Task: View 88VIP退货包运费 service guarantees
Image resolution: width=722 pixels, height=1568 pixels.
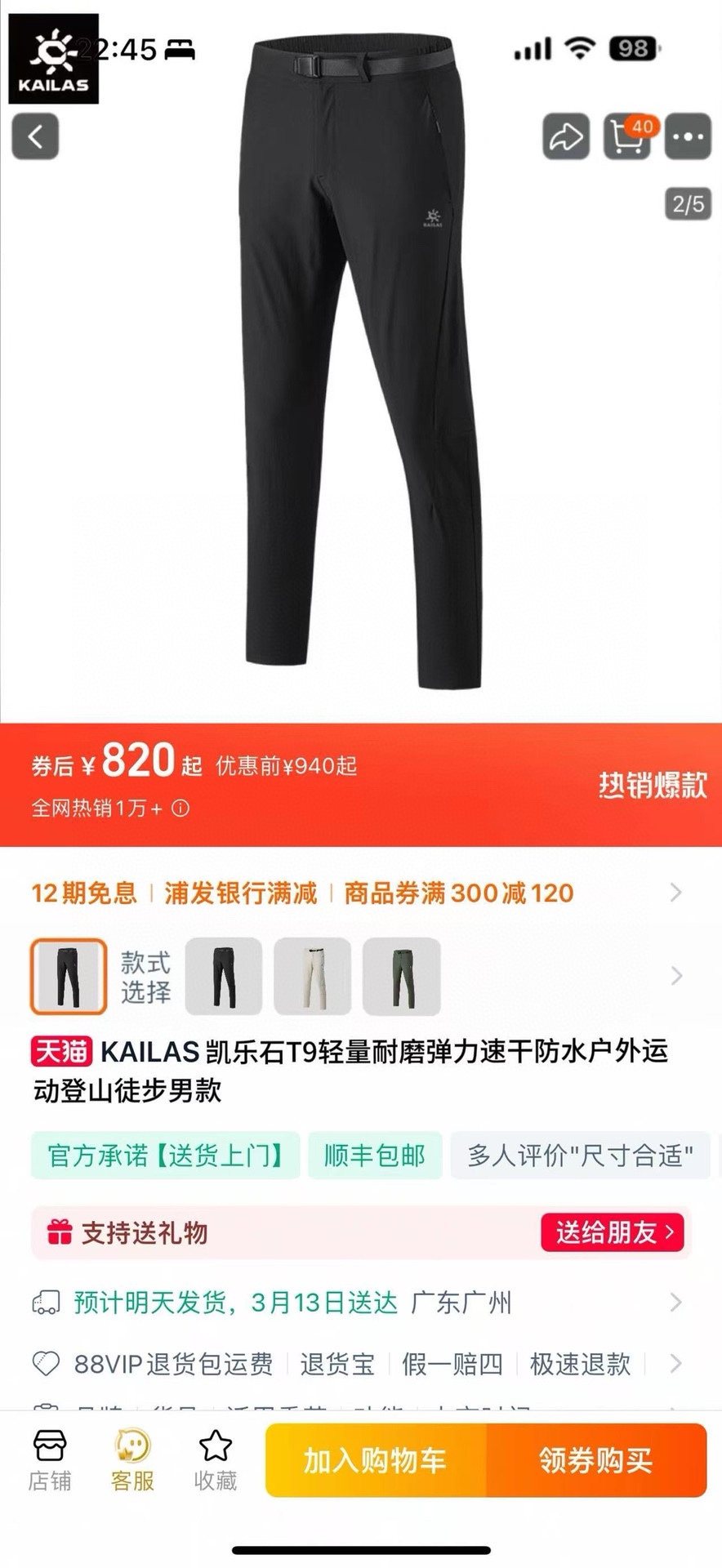Action: pyautogui.click(x=173, y=1363)
